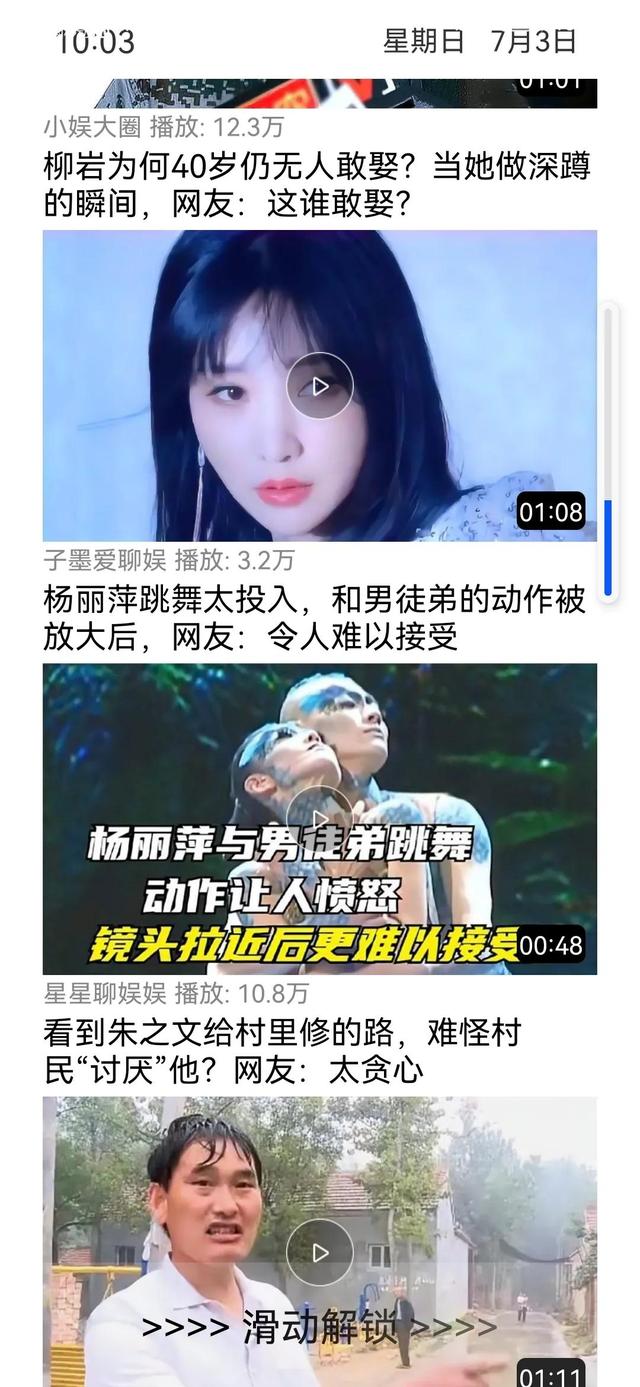Play the 柳岩 video with the 01:08 duration

click(x=319, y=386)
